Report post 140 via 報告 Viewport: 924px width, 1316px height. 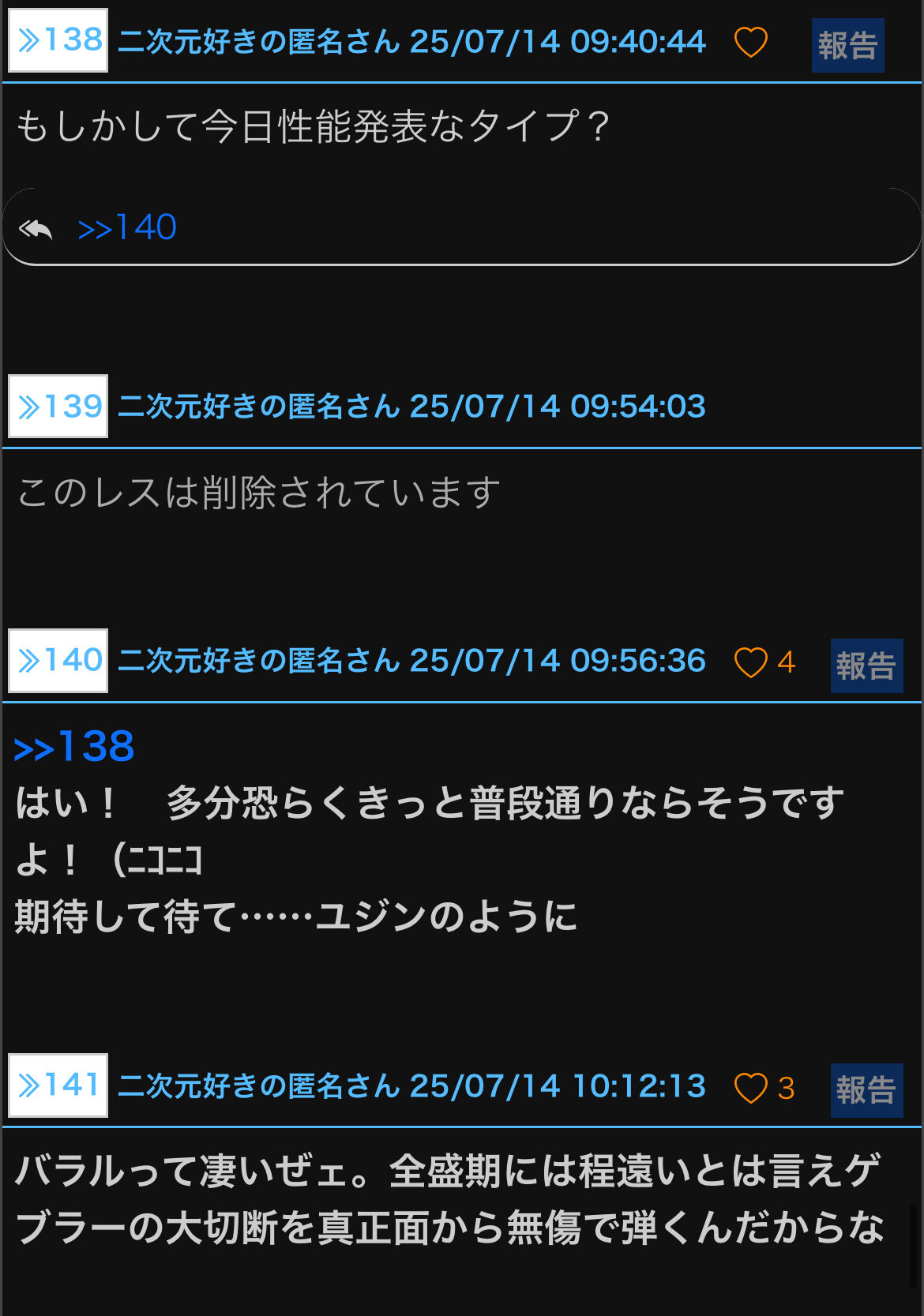click(866, 666)
